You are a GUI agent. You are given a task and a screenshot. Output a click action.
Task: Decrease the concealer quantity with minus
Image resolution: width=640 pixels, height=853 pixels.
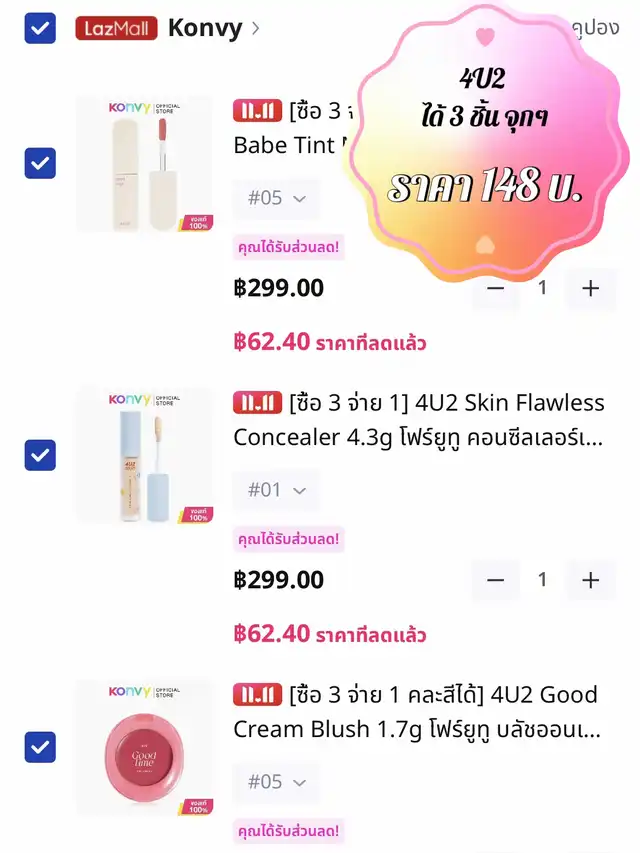pos(495,580)
